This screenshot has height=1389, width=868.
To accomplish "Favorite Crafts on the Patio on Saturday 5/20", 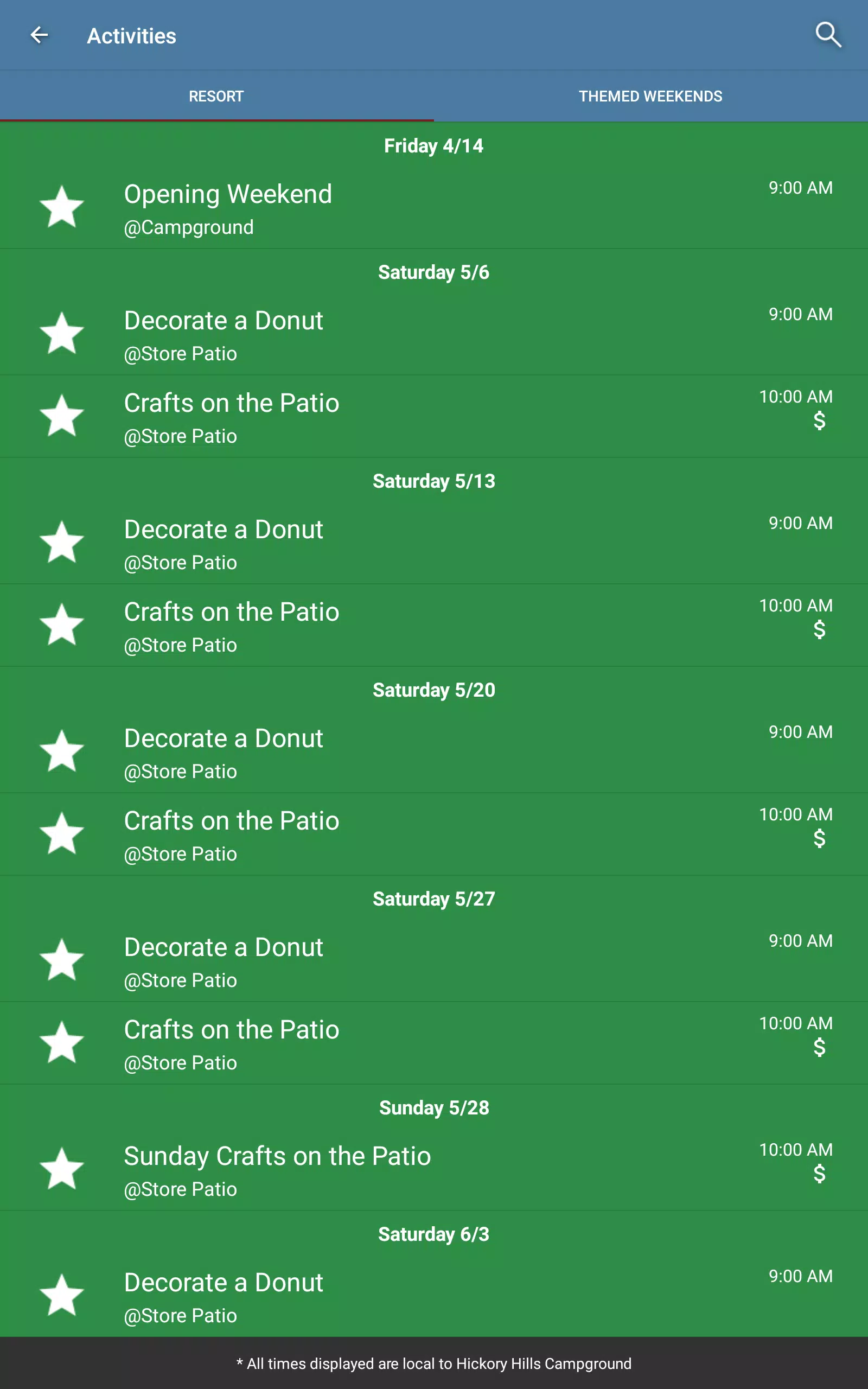I will 61,833.
